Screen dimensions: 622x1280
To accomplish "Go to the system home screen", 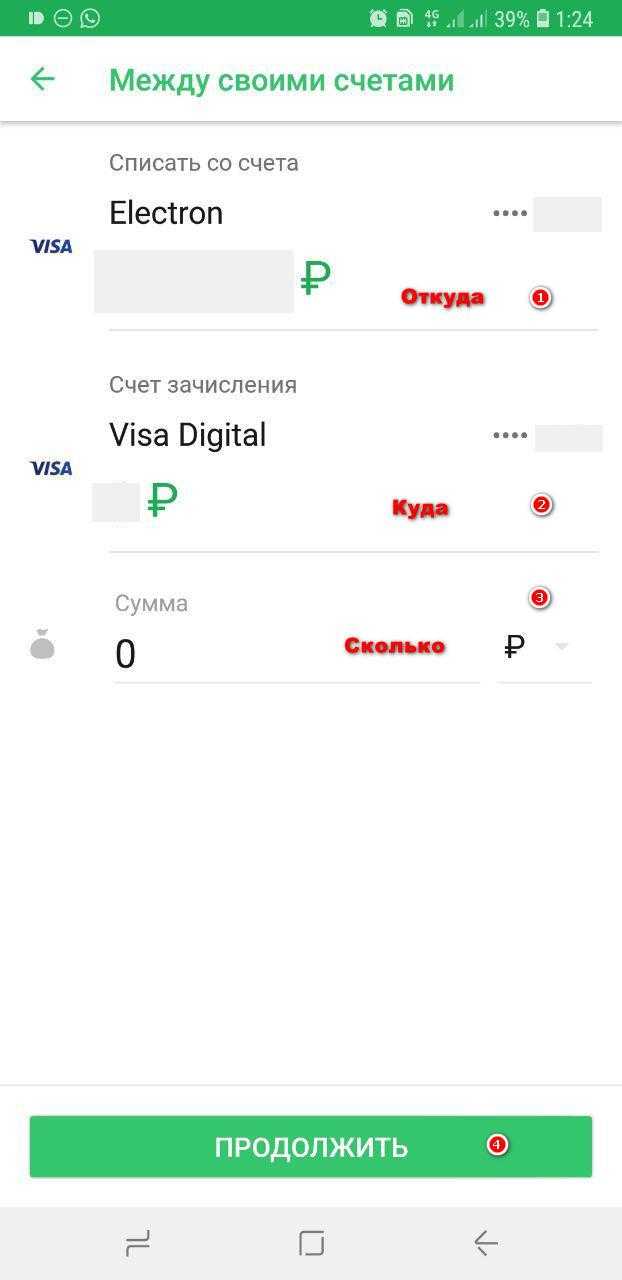I will coord(311,1243).
